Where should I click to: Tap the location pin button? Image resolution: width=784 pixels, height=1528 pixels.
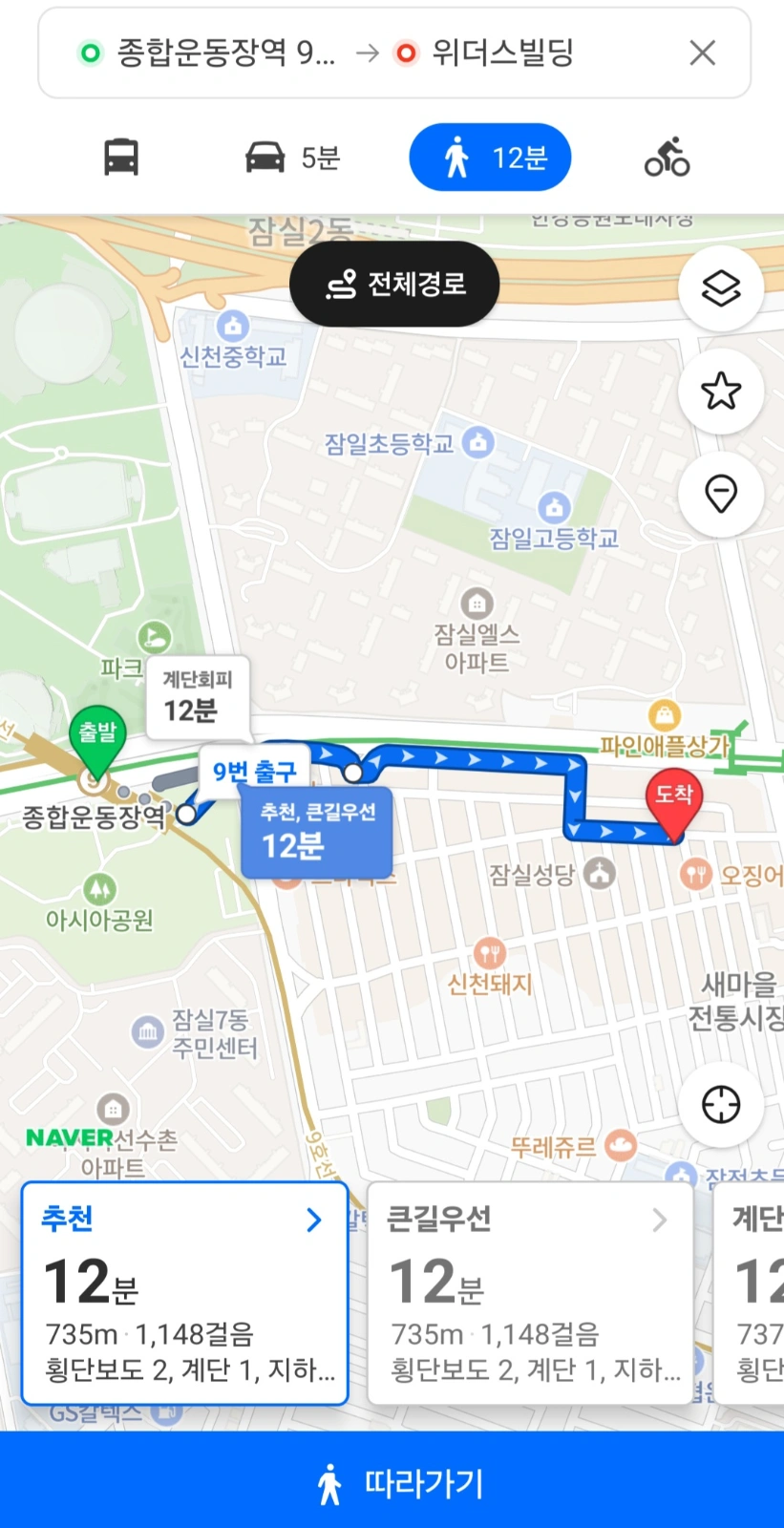click(x=721, y=494)
